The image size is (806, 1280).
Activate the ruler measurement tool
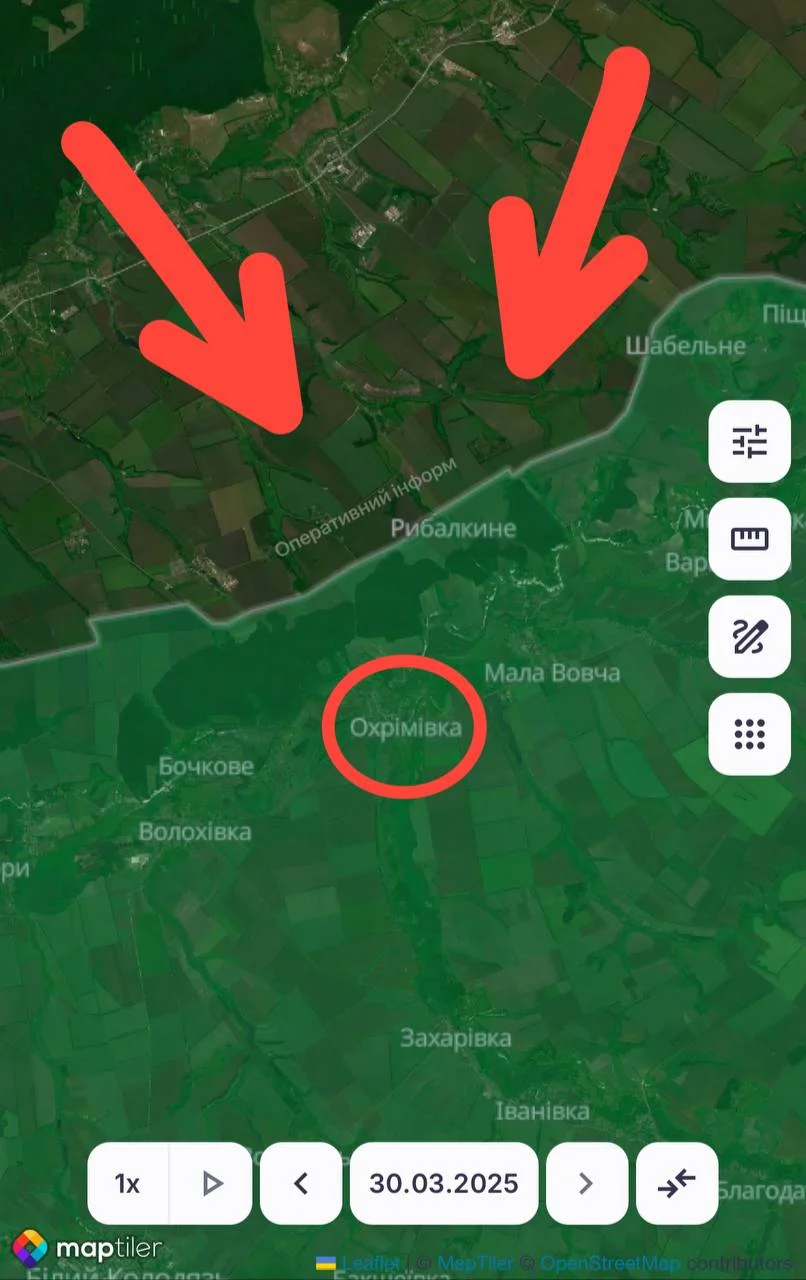pyautogui.click(x=749, y=539)
